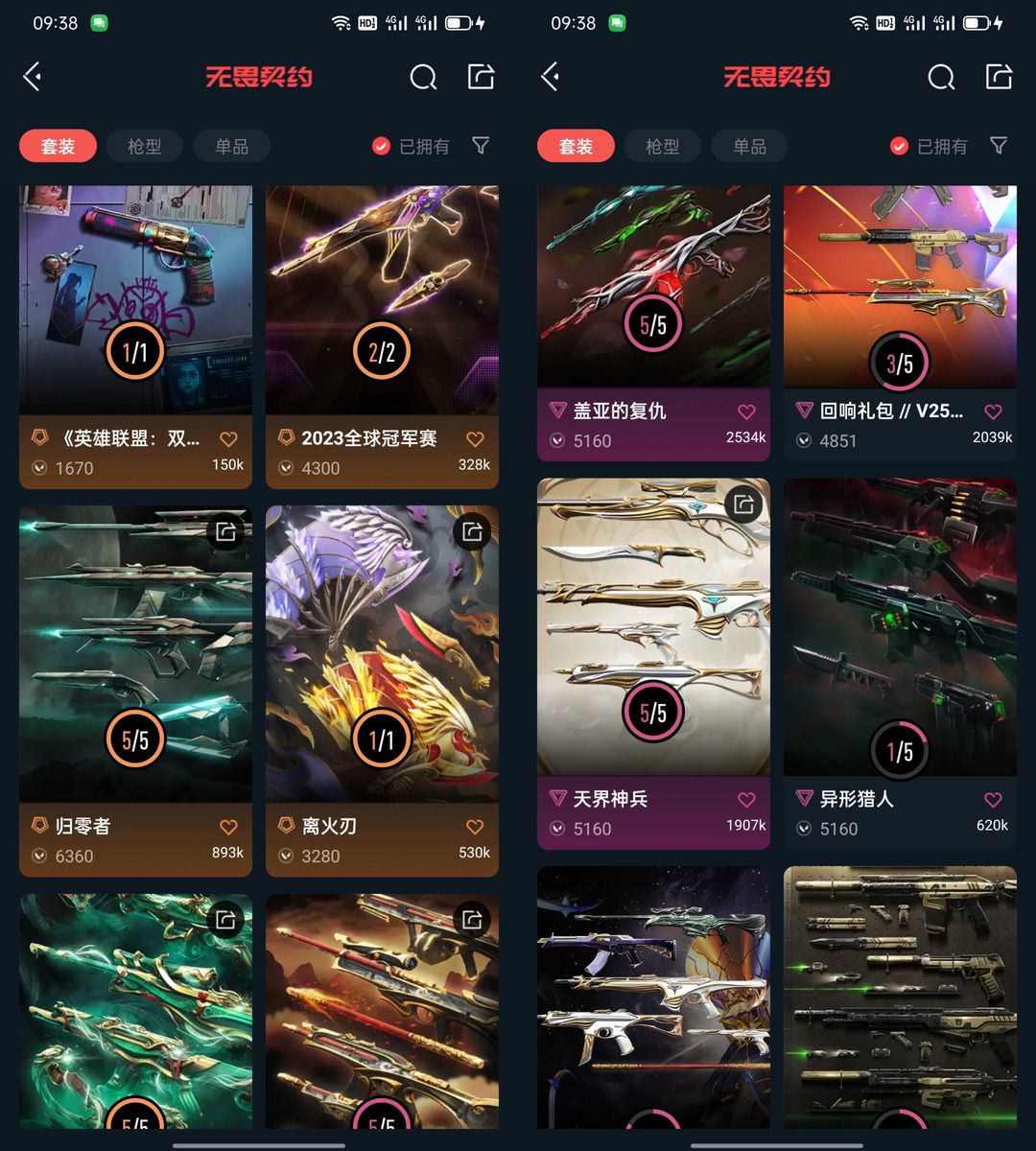The height and width of the screenshot is (1151, 1036).
Task: Share the 归零者 bundle via its corner icon
Action: pos(225,531)
